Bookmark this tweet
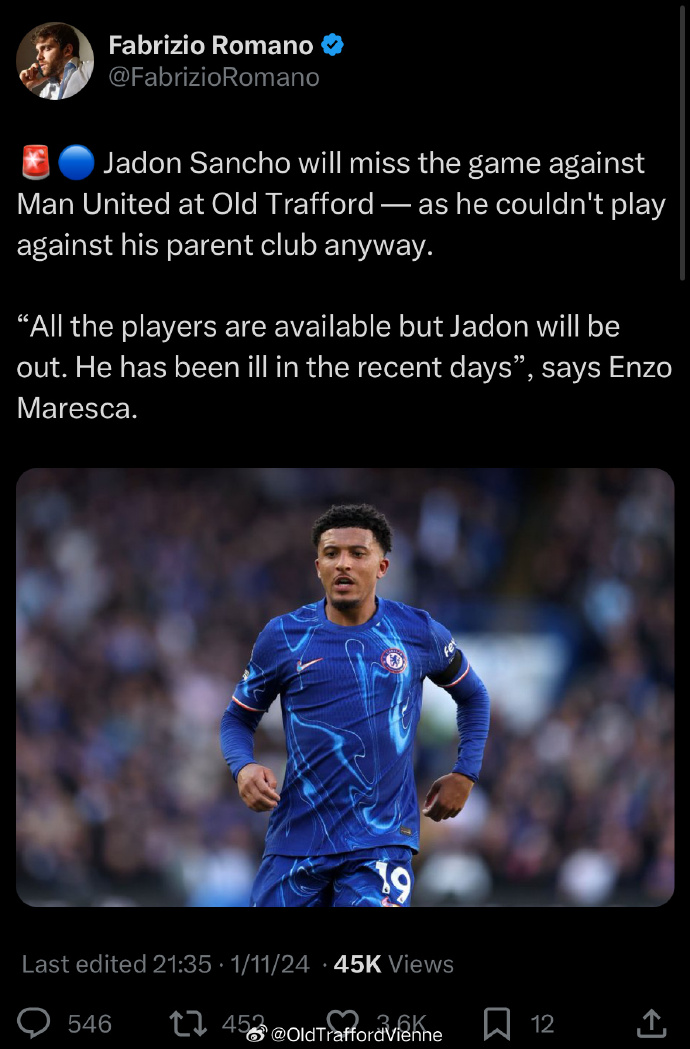Viewport: 690px width, 1049px height. coord(497,1022)
